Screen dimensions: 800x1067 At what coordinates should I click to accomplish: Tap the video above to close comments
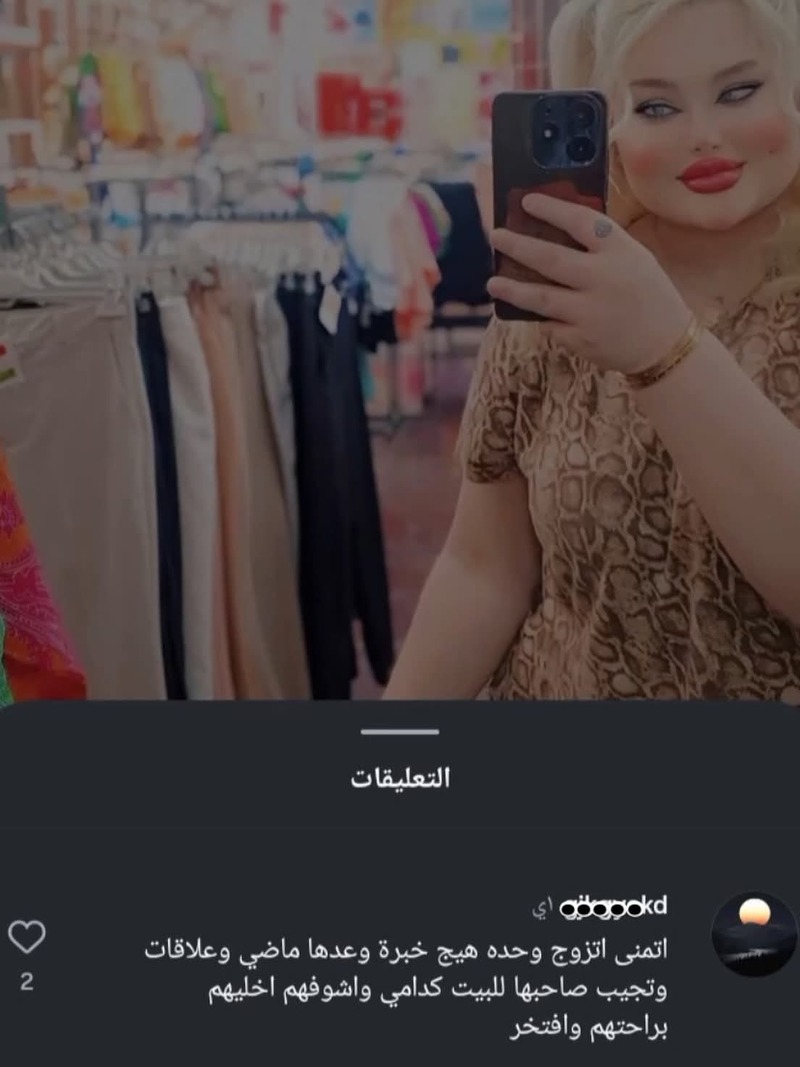(400, 350)
